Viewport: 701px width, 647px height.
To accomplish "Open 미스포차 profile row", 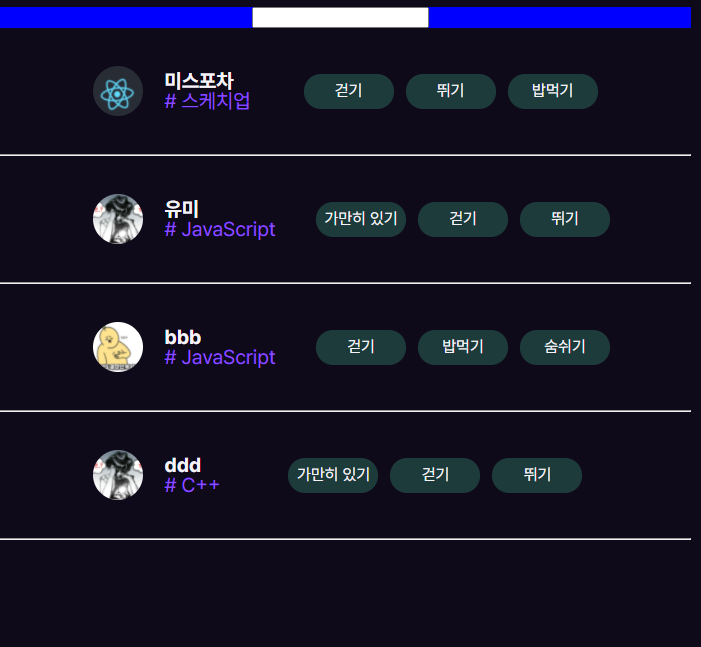I will [199, 81].
